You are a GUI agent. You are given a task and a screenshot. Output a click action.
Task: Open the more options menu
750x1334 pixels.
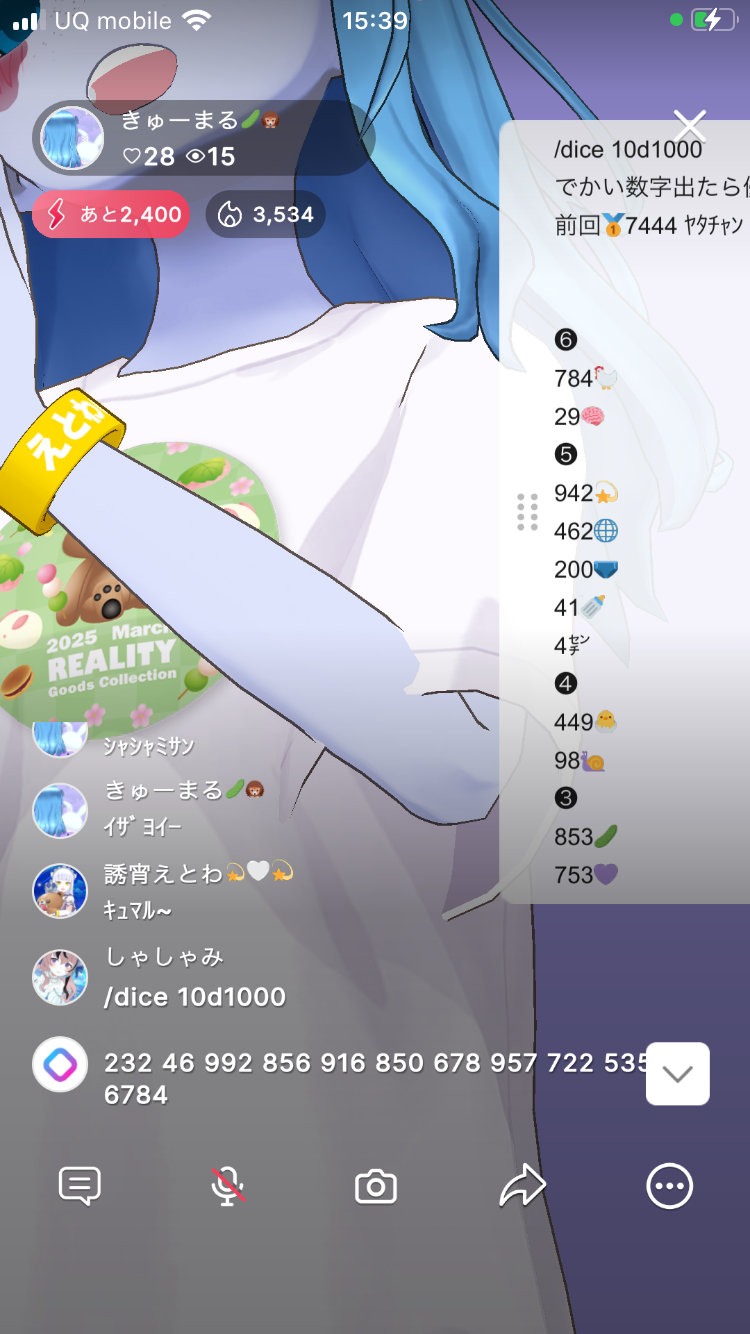(669, 1186)
